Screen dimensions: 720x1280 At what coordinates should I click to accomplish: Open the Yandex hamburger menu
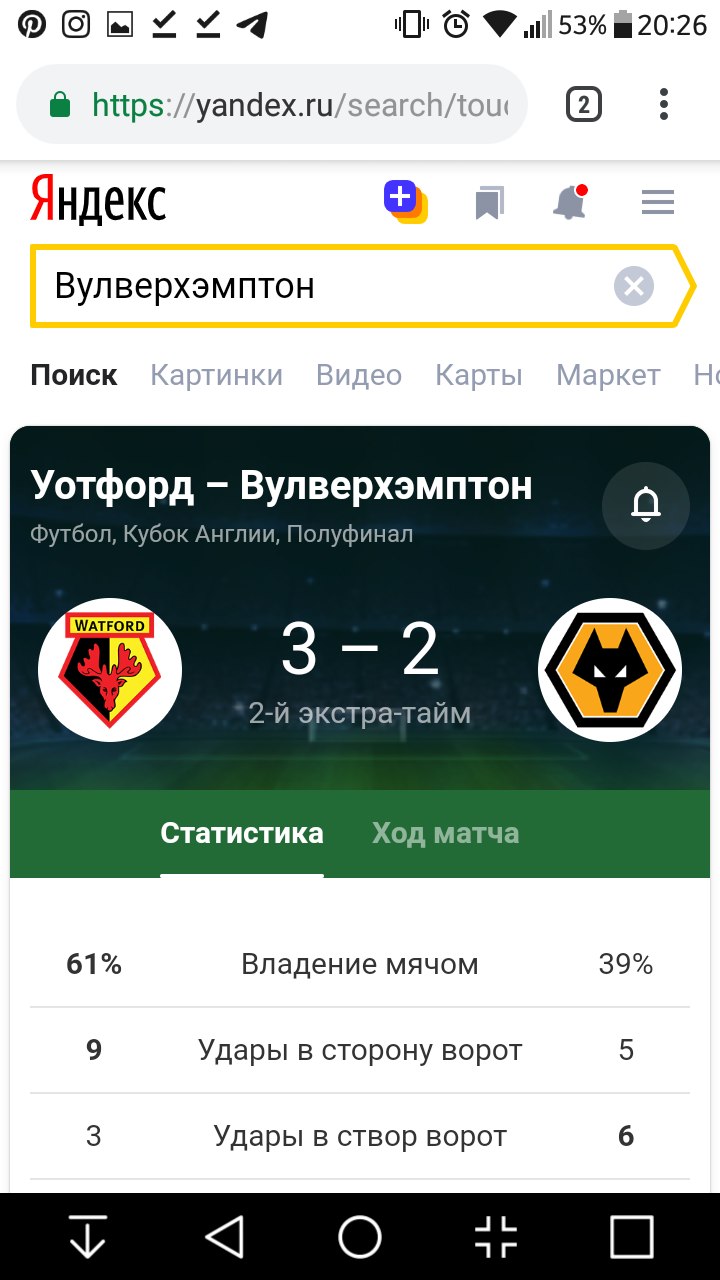[x=657, y=203]
